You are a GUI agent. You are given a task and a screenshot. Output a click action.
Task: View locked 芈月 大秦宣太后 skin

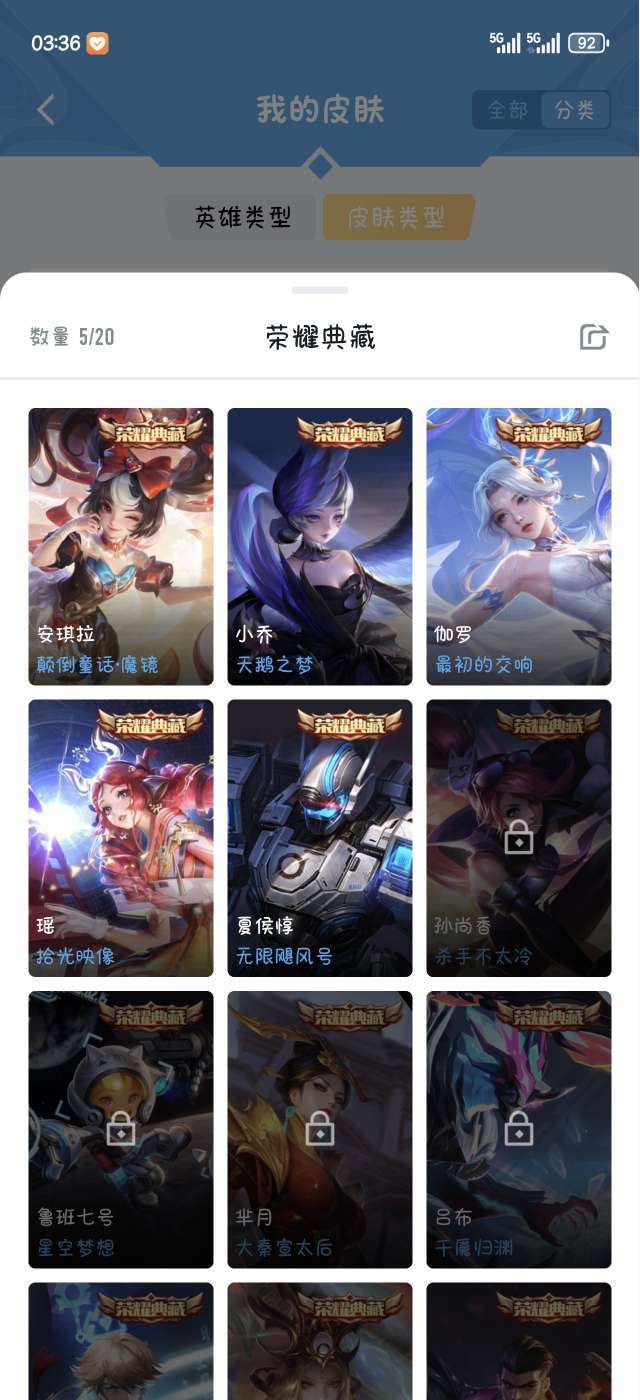click(x=320, y=1129)
